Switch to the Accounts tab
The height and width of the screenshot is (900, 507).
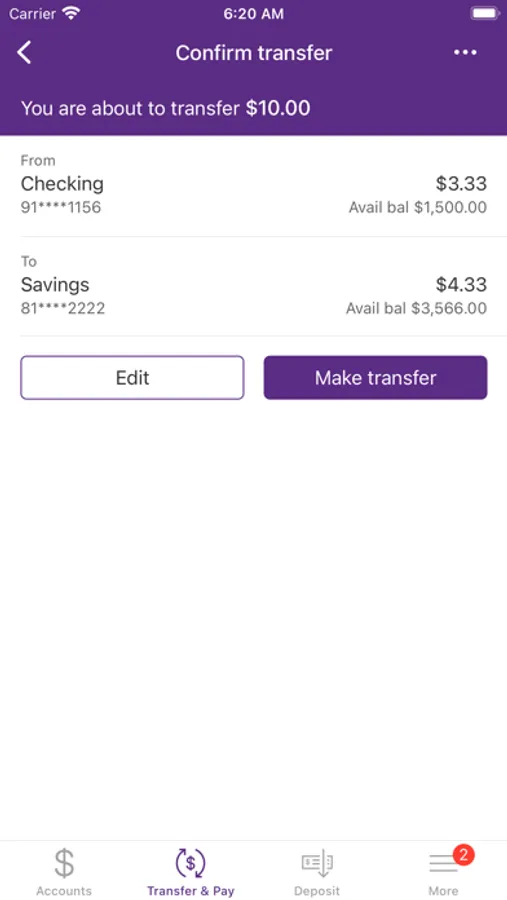click(x=64, y=871)
